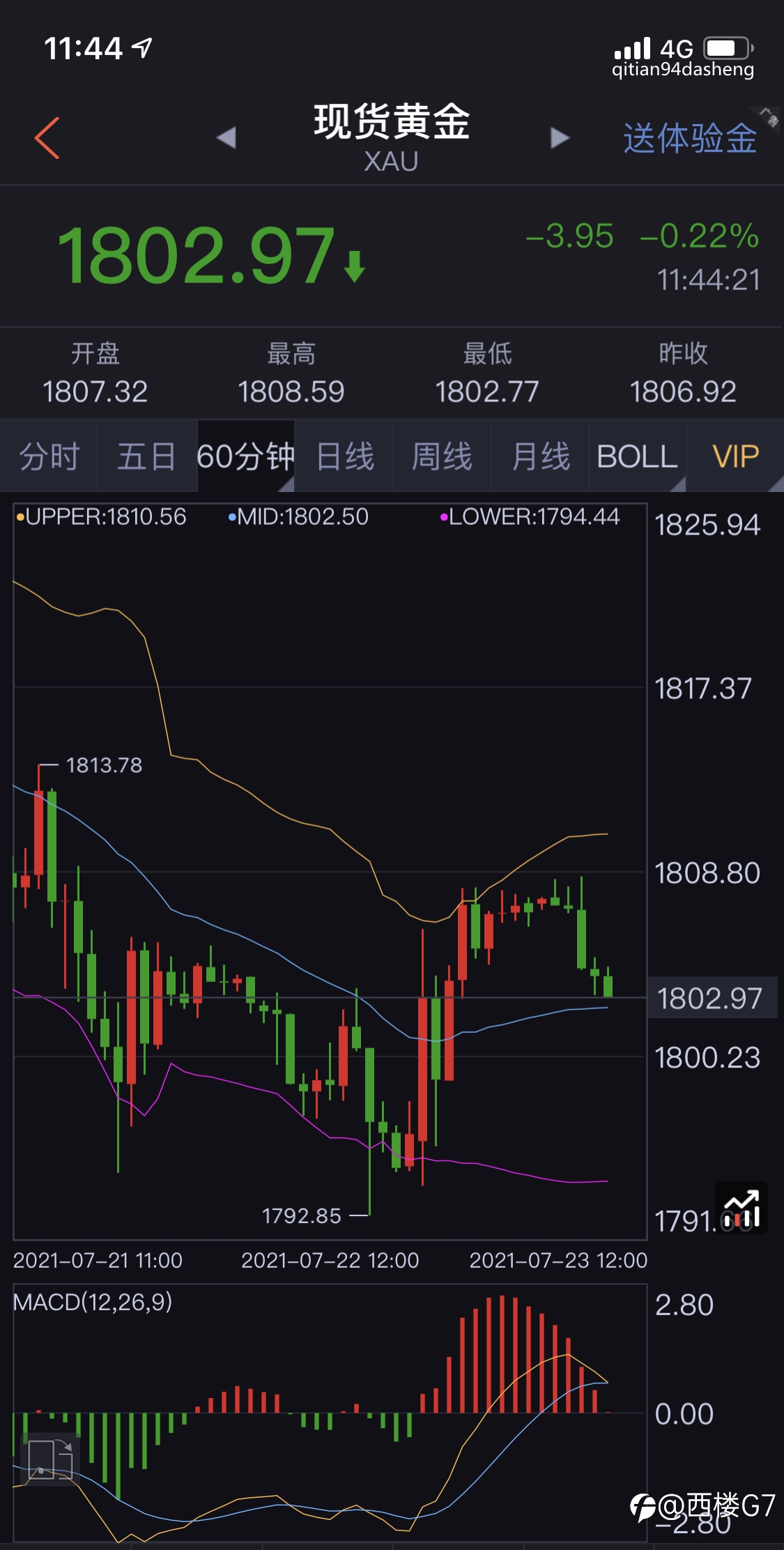
Task: Switch to the 月线 monthly chart
Action: click(x=541, y=456)
